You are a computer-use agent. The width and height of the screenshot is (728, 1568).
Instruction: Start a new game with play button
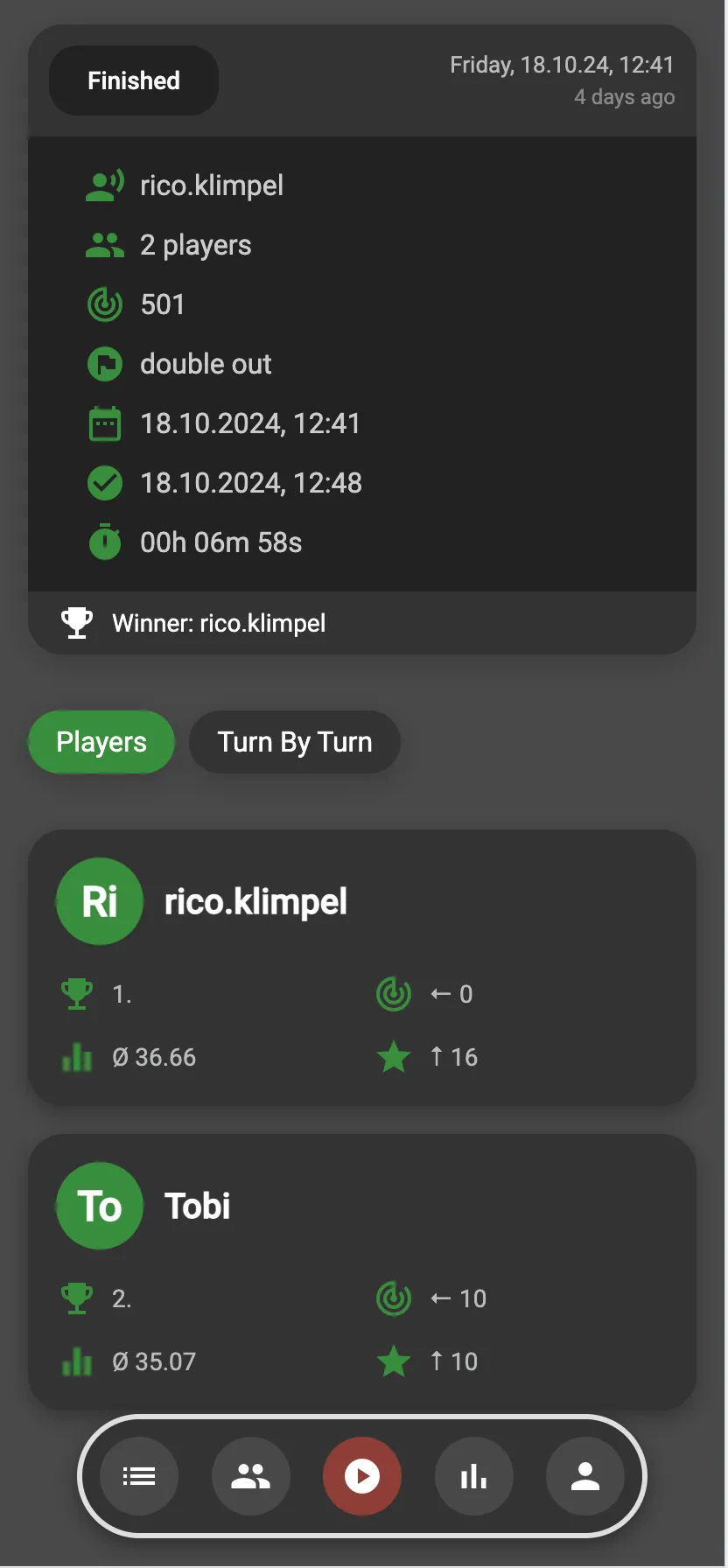coord(362,1477)
